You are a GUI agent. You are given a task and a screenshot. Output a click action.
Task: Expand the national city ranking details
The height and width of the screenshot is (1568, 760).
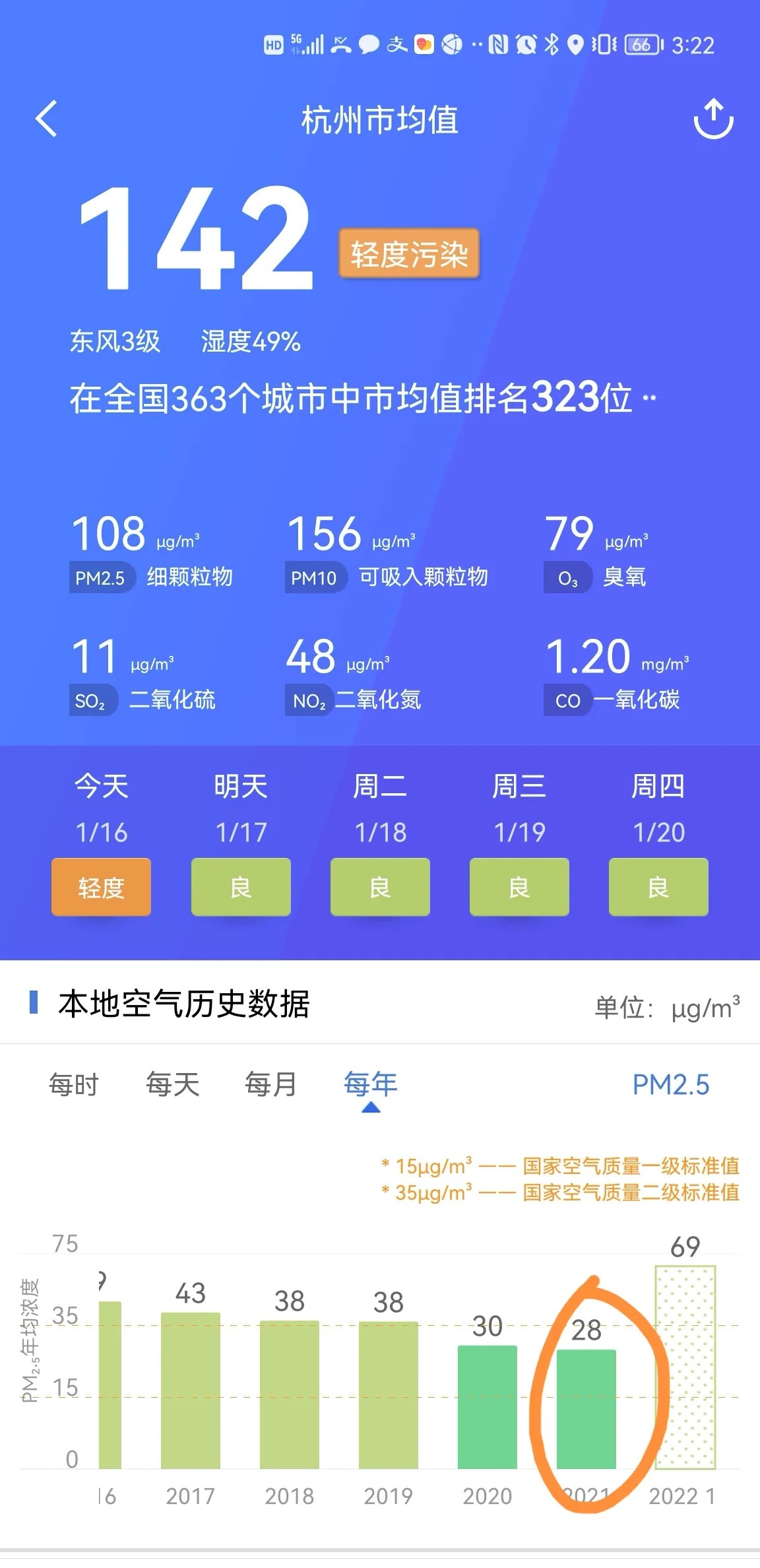point(649,398)
